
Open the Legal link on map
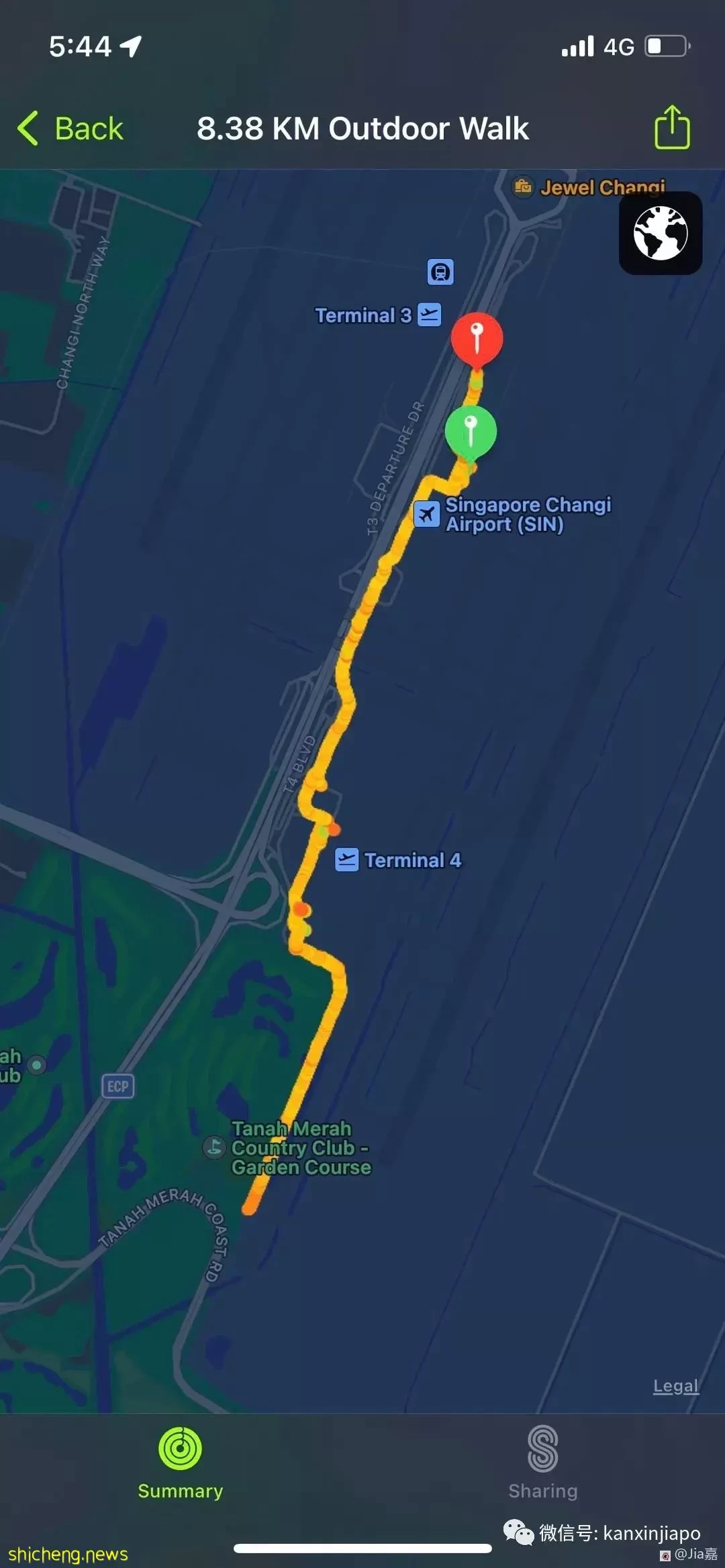pyautogui.click(x=675, y=1386)
